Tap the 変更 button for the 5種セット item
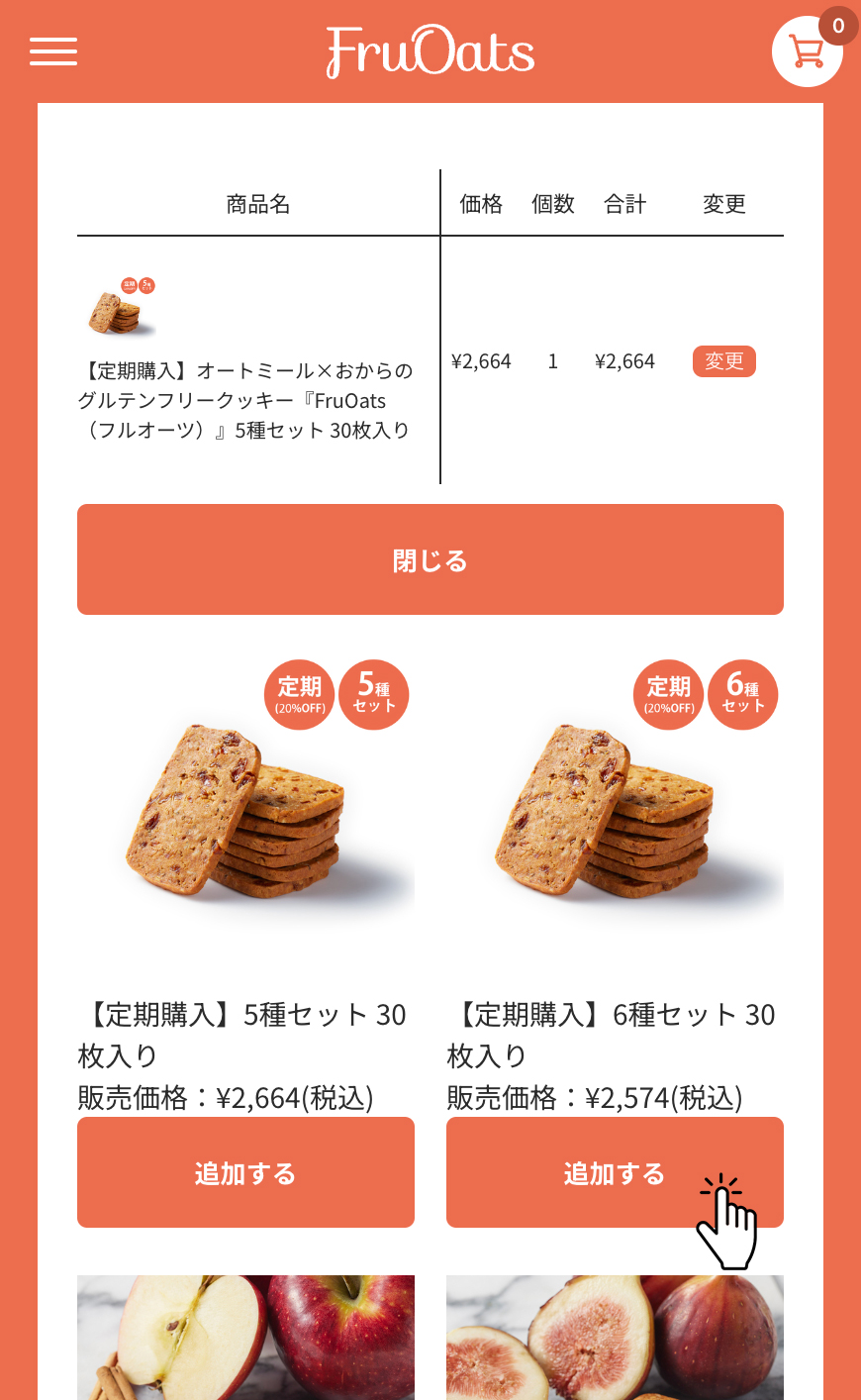This screenshot has height=1400, width=861. coord(723,361)
